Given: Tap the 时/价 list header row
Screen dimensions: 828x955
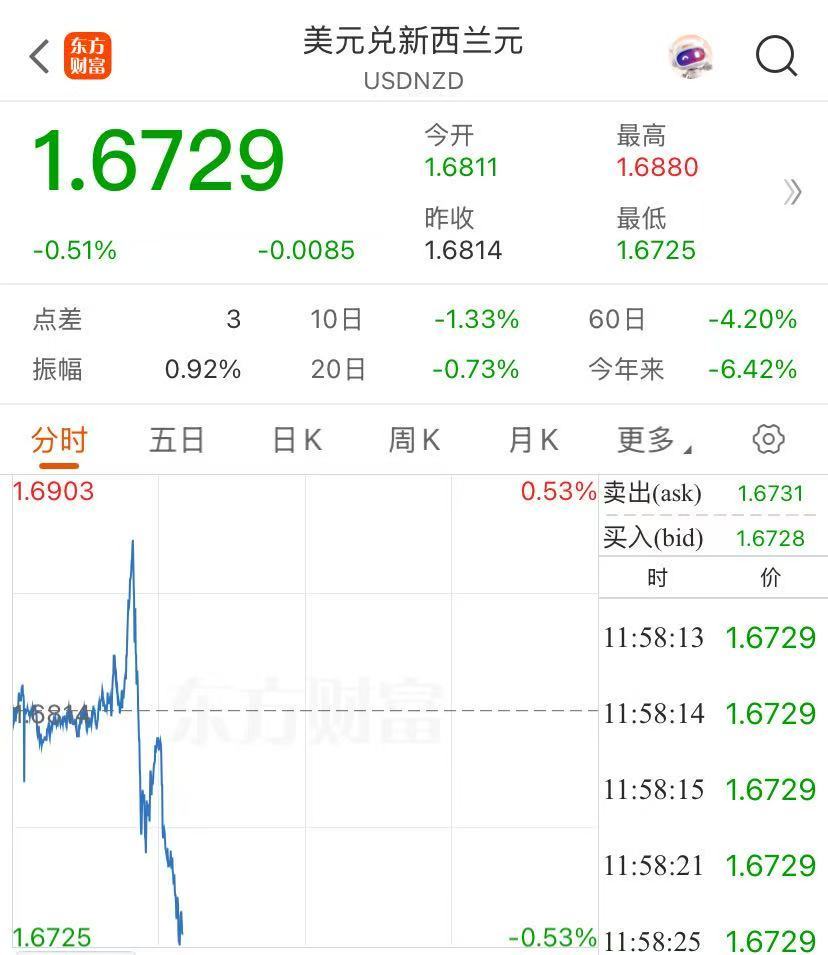Looking at the screenshot, I should pos(712,578).
